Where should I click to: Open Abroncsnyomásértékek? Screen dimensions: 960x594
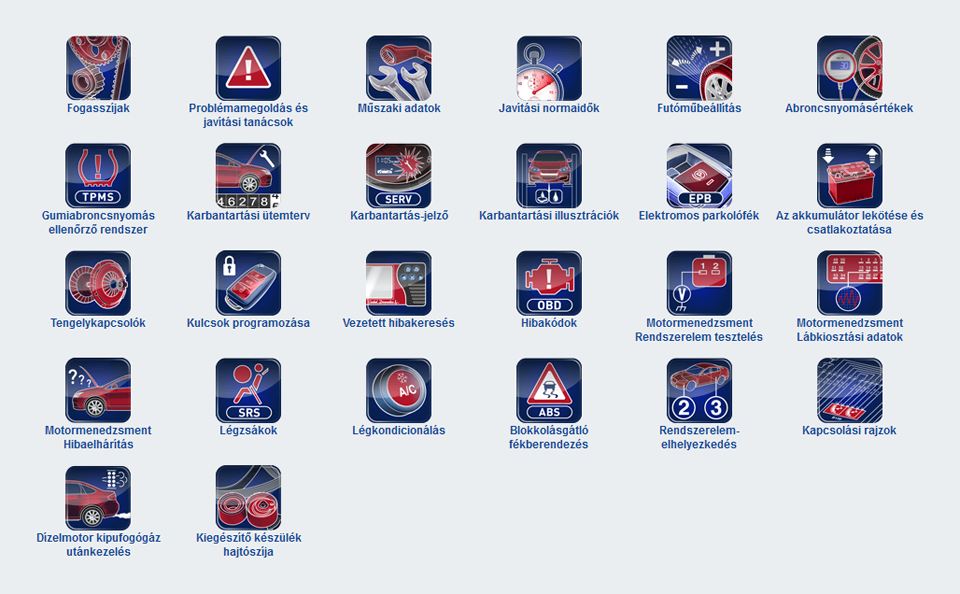849,68
